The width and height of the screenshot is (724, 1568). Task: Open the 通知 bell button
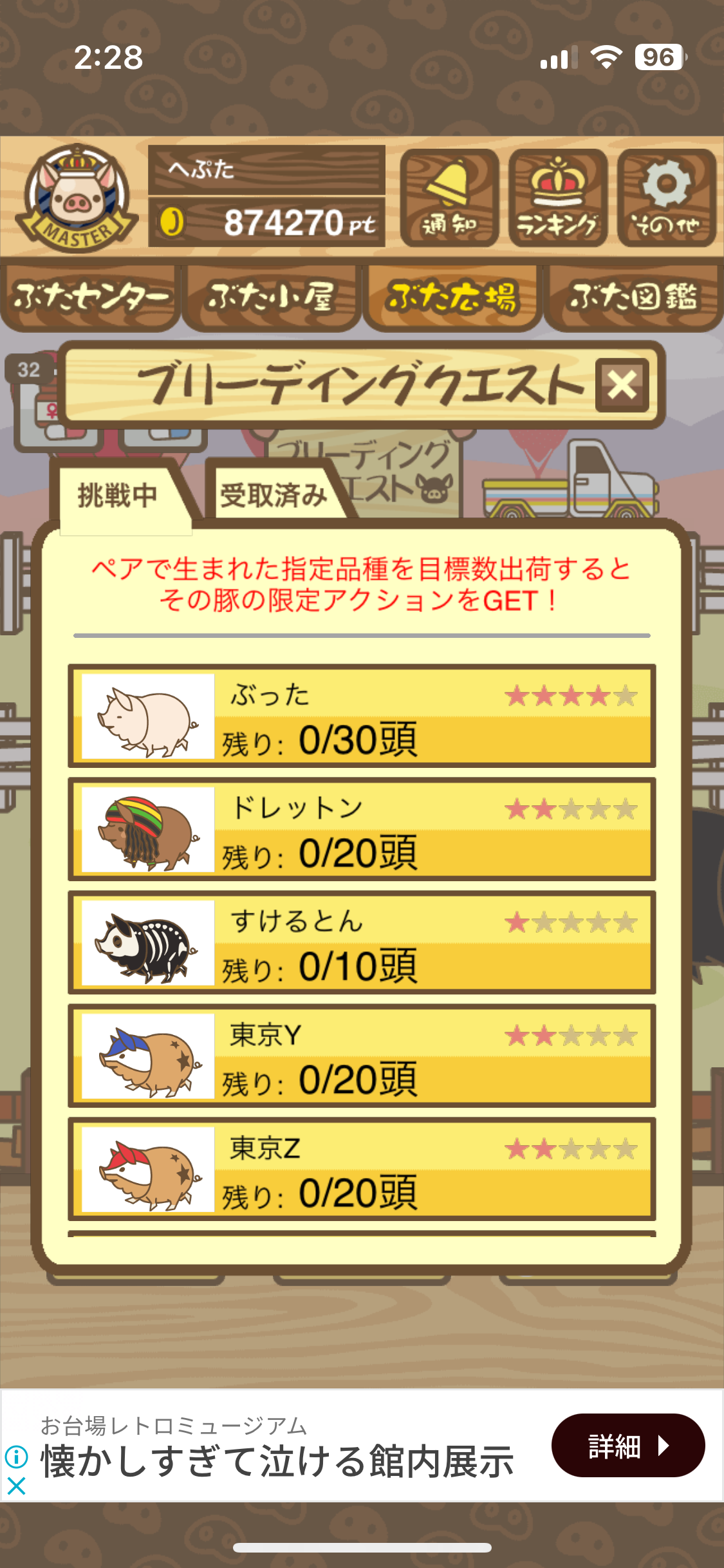pos(449,198)
